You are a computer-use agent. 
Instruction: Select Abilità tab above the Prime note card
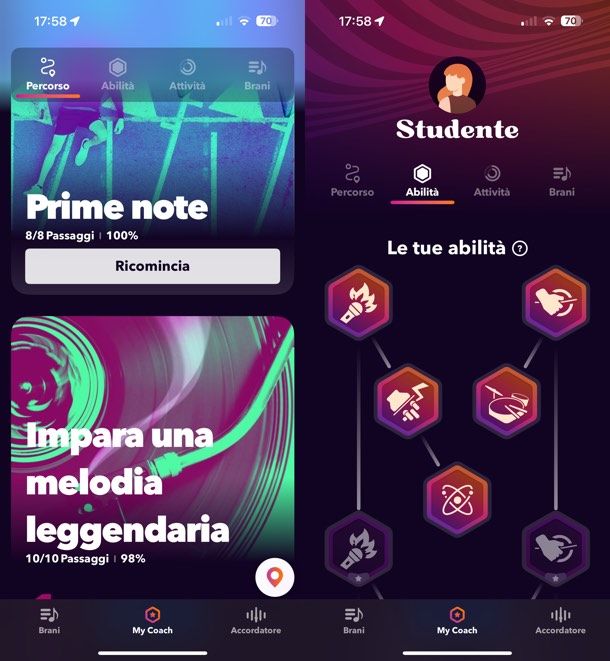pos(117,75)
